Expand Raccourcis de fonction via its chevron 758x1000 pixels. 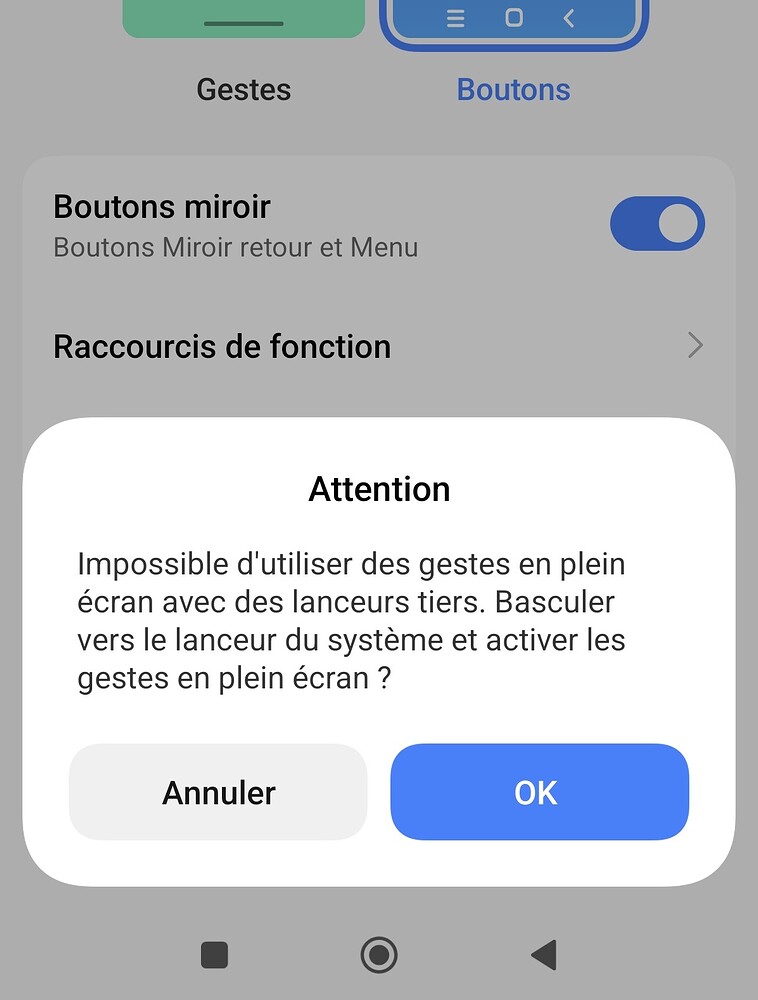tap(694, 345)
